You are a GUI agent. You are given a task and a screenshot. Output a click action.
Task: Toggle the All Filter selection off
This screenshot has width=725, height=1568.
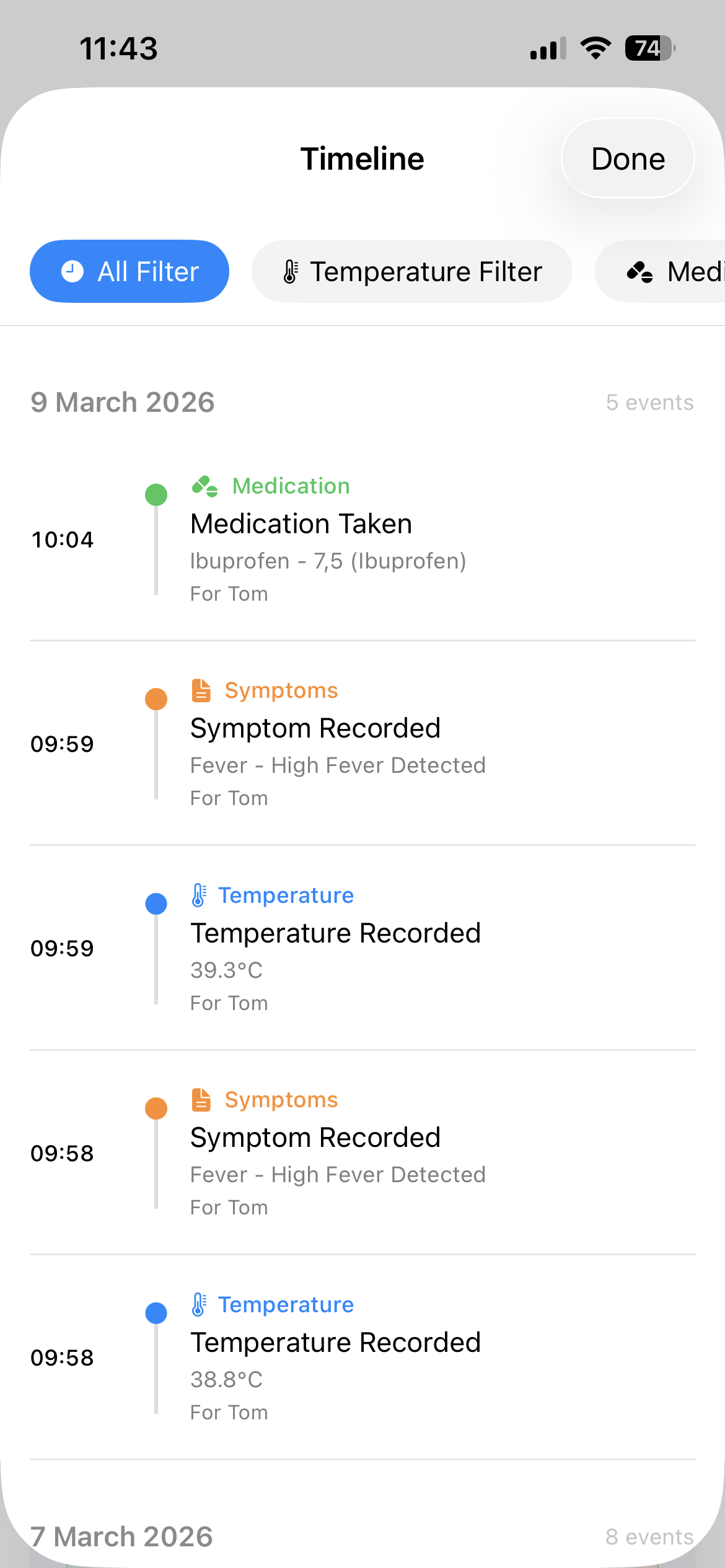(130, 271)
